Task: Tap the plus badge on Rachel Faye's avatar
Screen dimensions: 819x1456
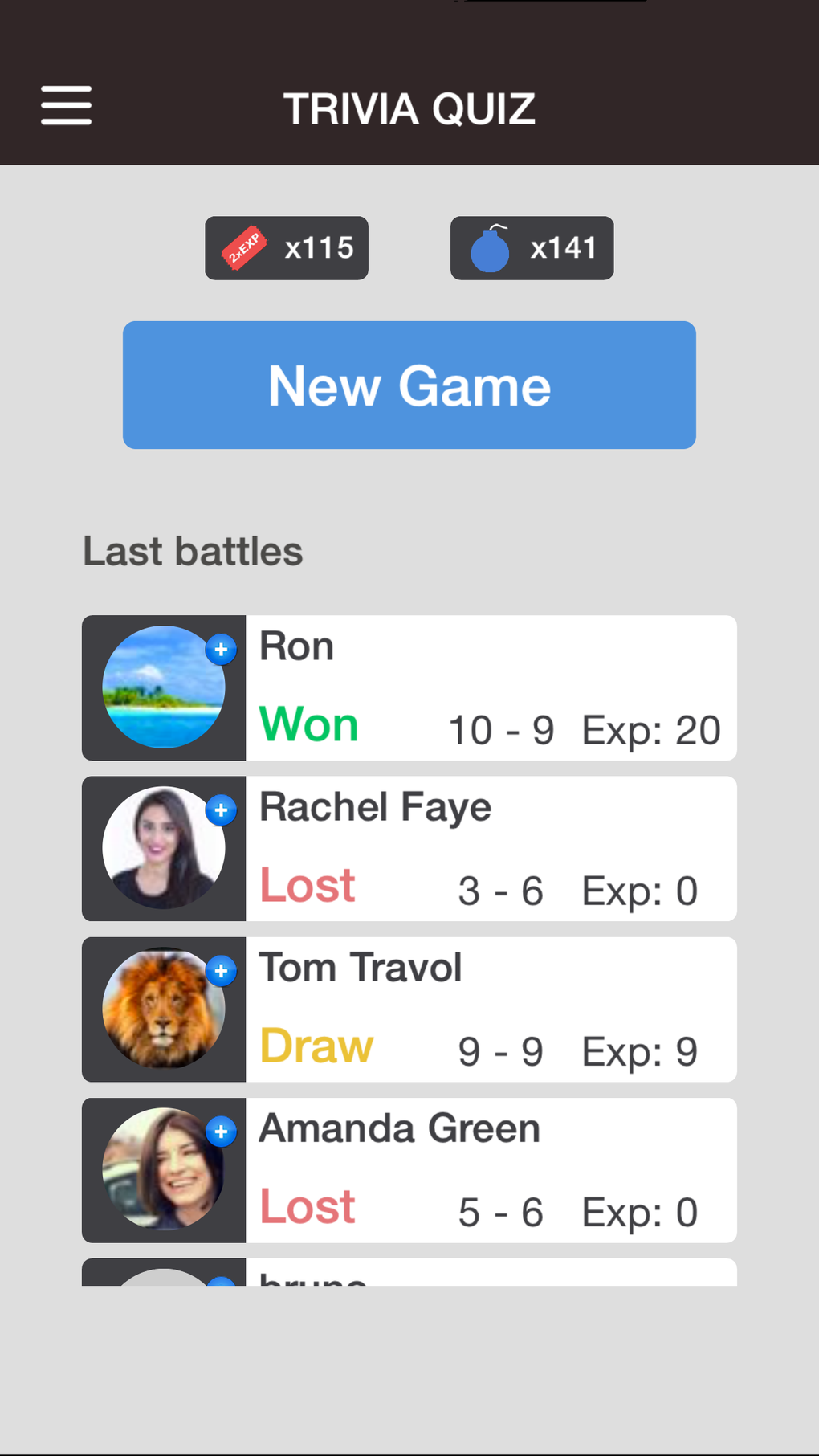Action: pos(221,810)
